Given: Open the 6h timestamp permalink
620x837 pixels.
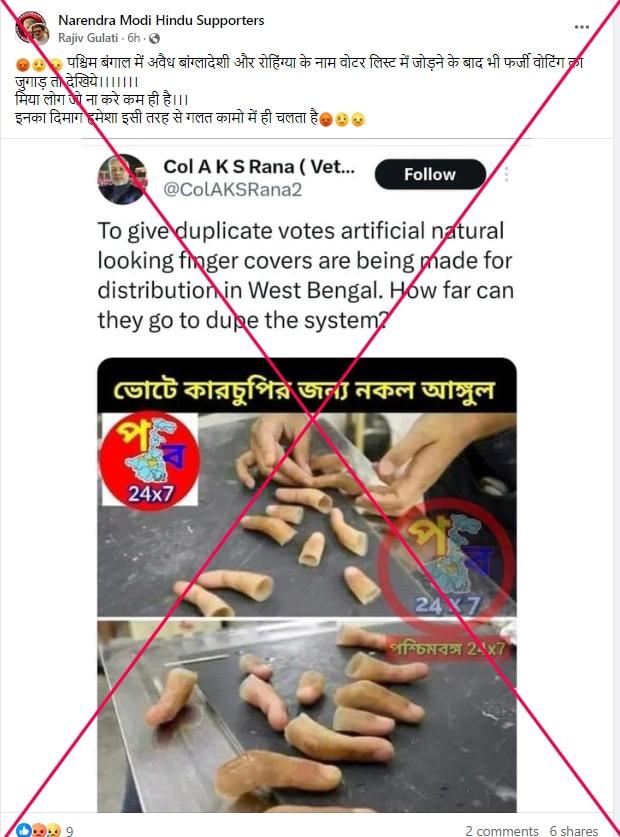Looking at the screenshot, I should [134, 37].
